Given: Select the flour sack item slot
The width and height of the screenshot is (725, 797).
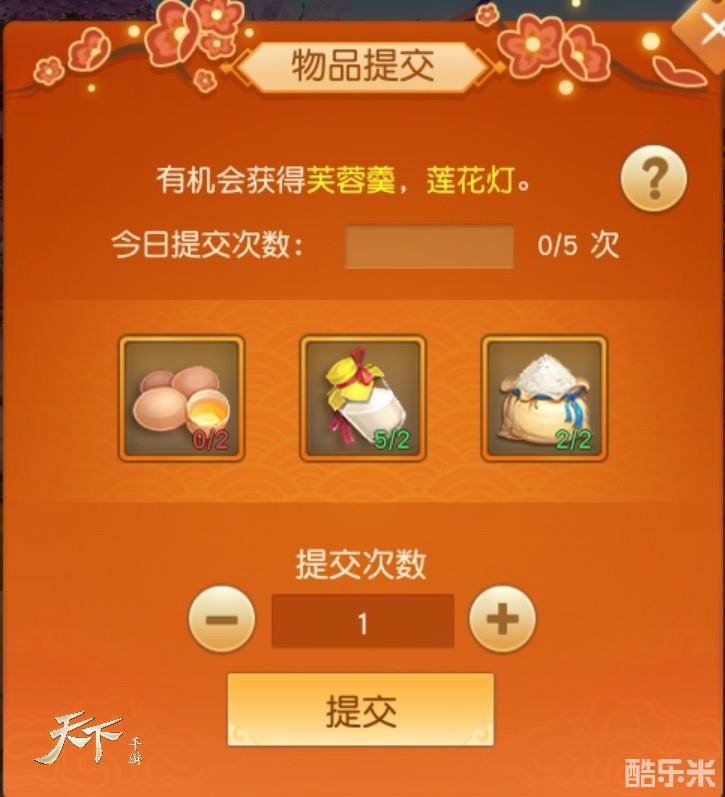Looking at the screenshot, I should (x=544, y=397).
